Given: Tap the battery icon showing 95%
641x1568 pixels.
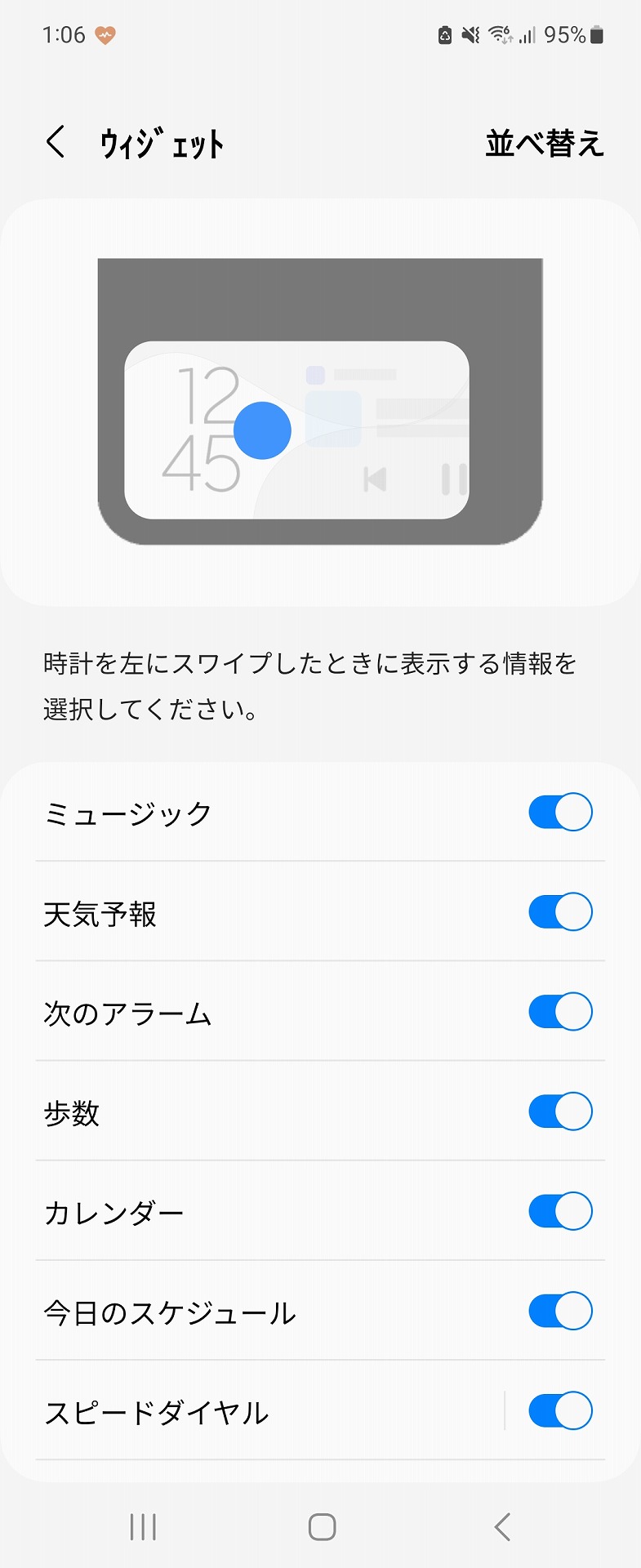Looking at the screenshot, I should pos(597,34).
